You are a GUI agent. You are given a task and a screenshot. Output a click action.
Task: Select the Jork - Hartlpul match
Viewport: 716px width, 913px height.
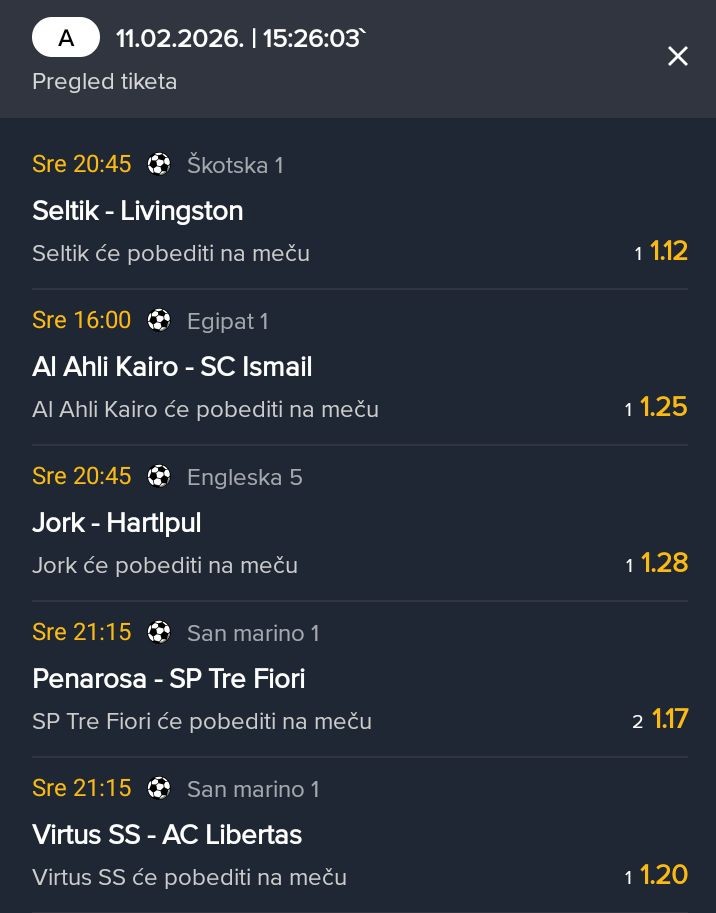pos(117,523)
